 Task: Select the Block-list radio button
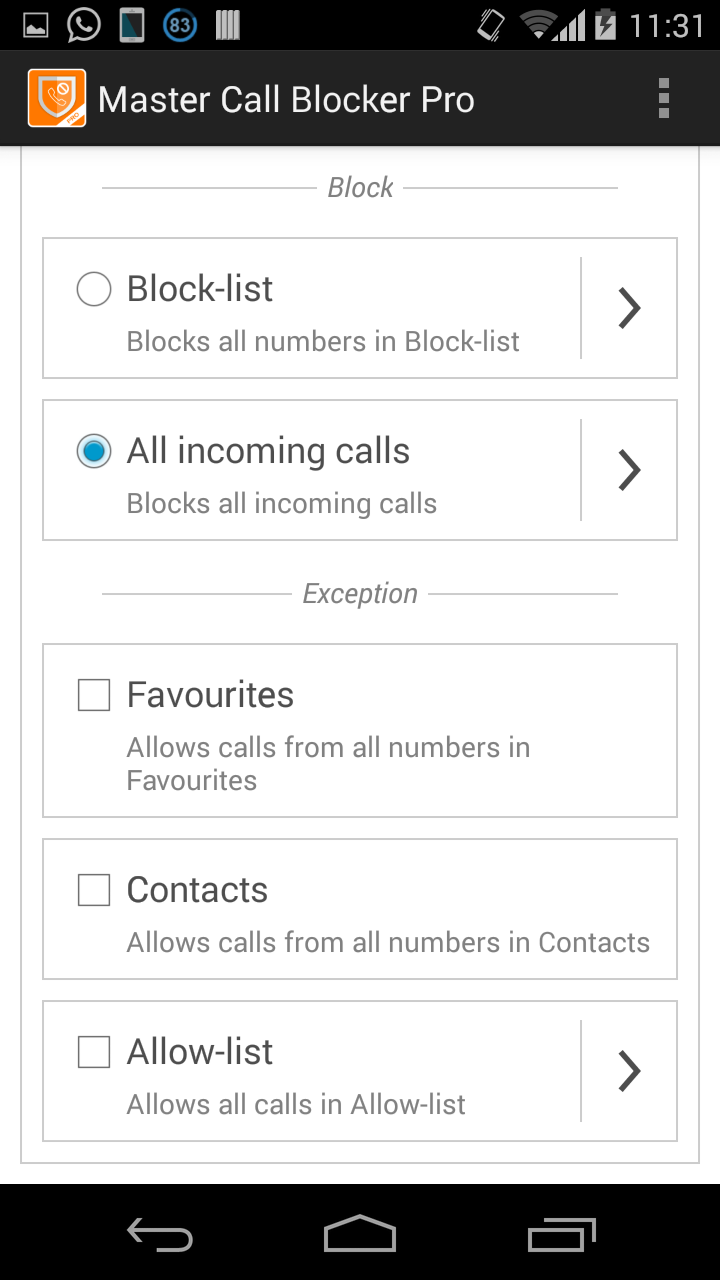point(93,288)
